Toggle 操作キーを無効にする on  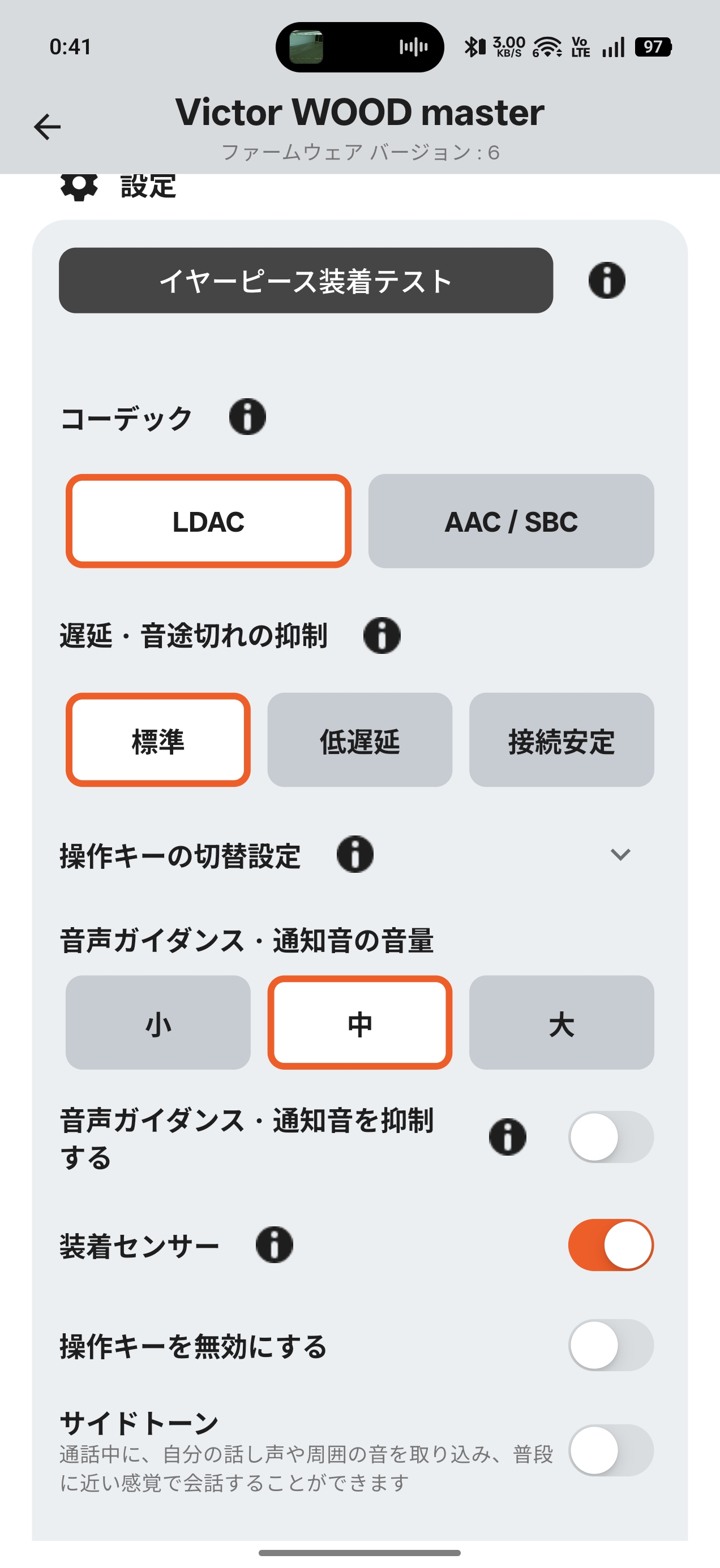click(x=611, y=1345)
